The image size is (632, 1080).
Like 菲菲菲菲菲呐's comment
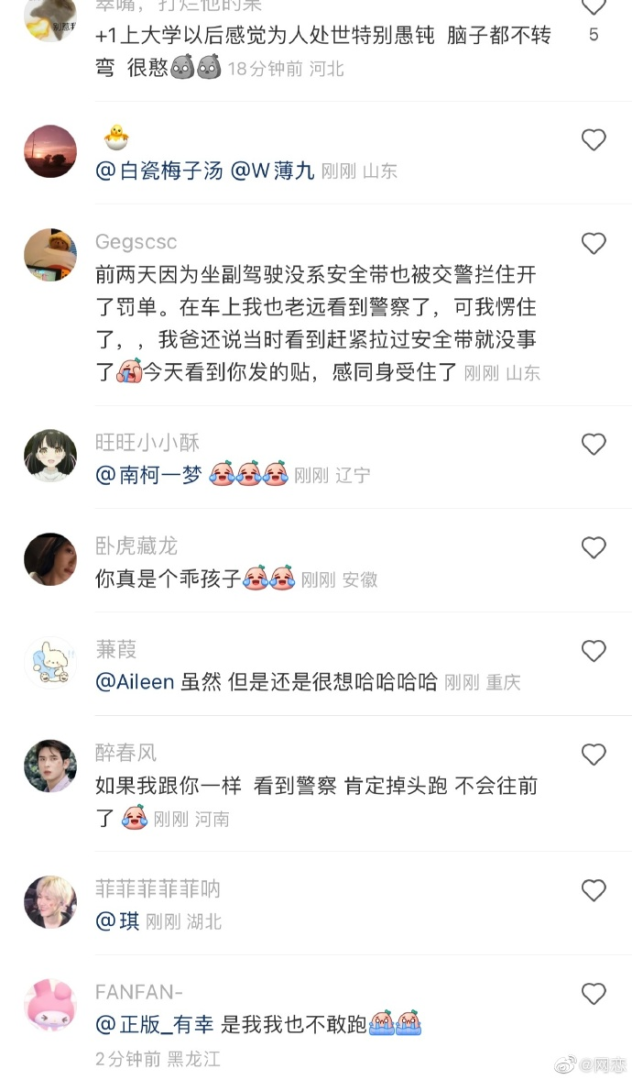(594, 890)
